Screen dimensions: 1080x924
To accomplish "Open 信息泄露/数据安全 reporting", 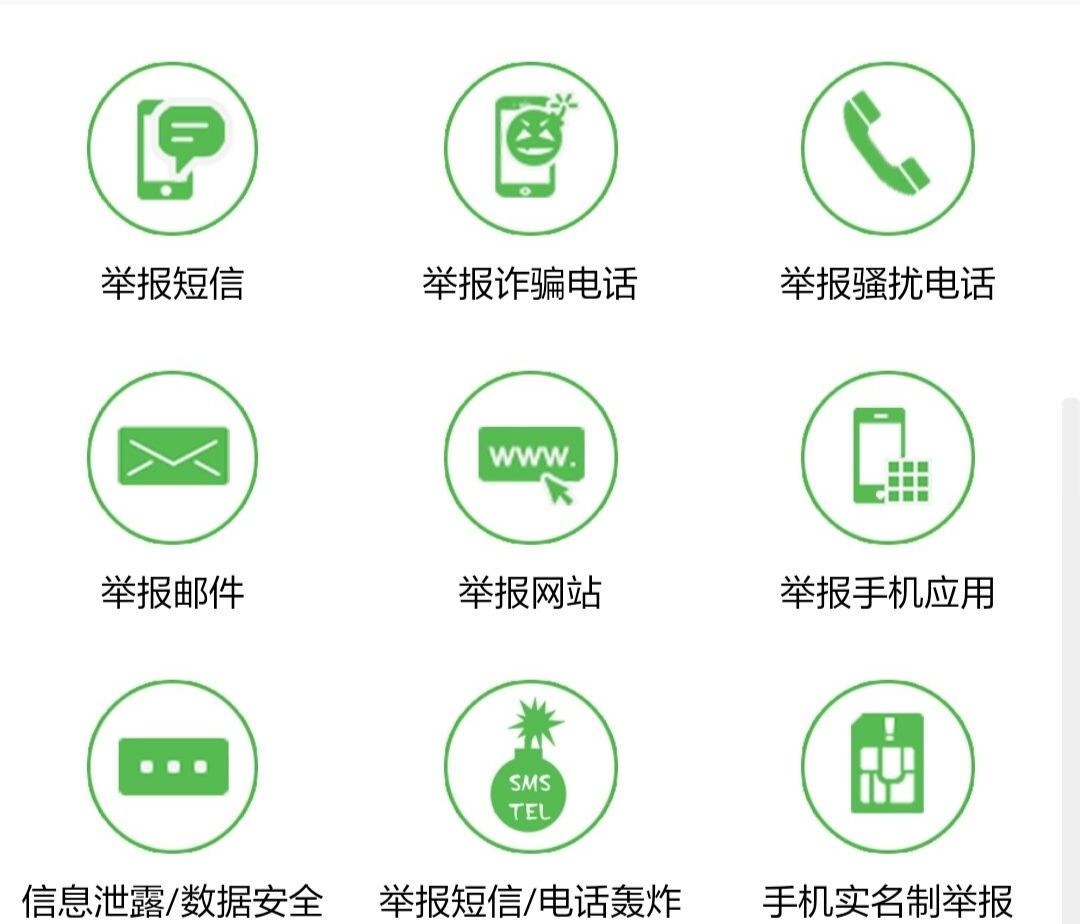I will click(x=172, y=768).
